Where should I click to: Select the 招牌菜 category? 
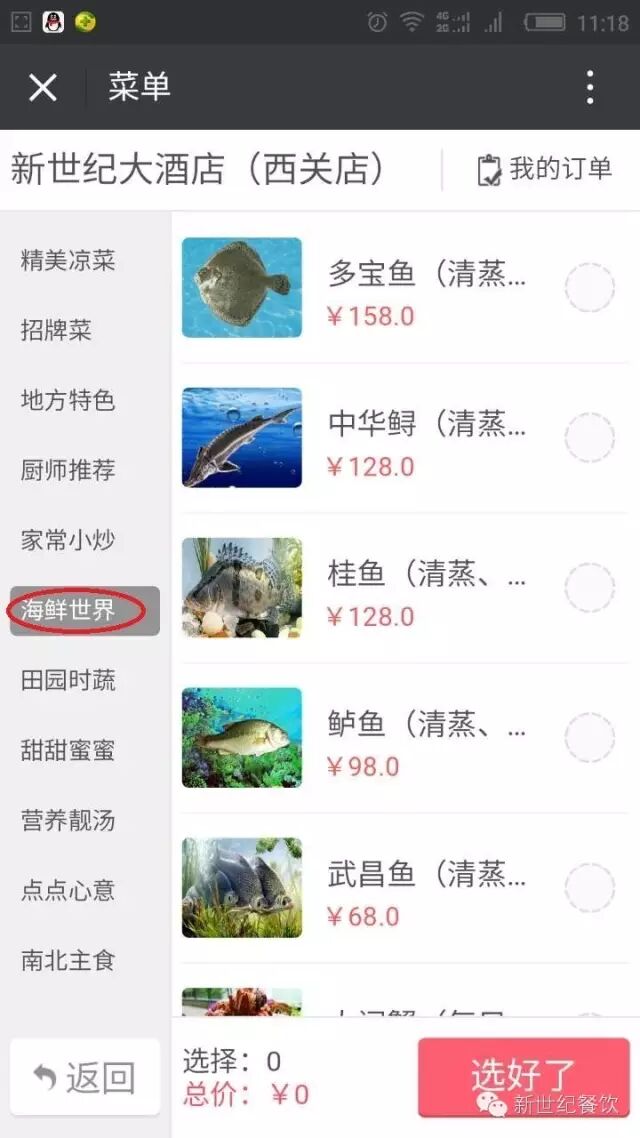pyautogui.click(x=56, y=330)
